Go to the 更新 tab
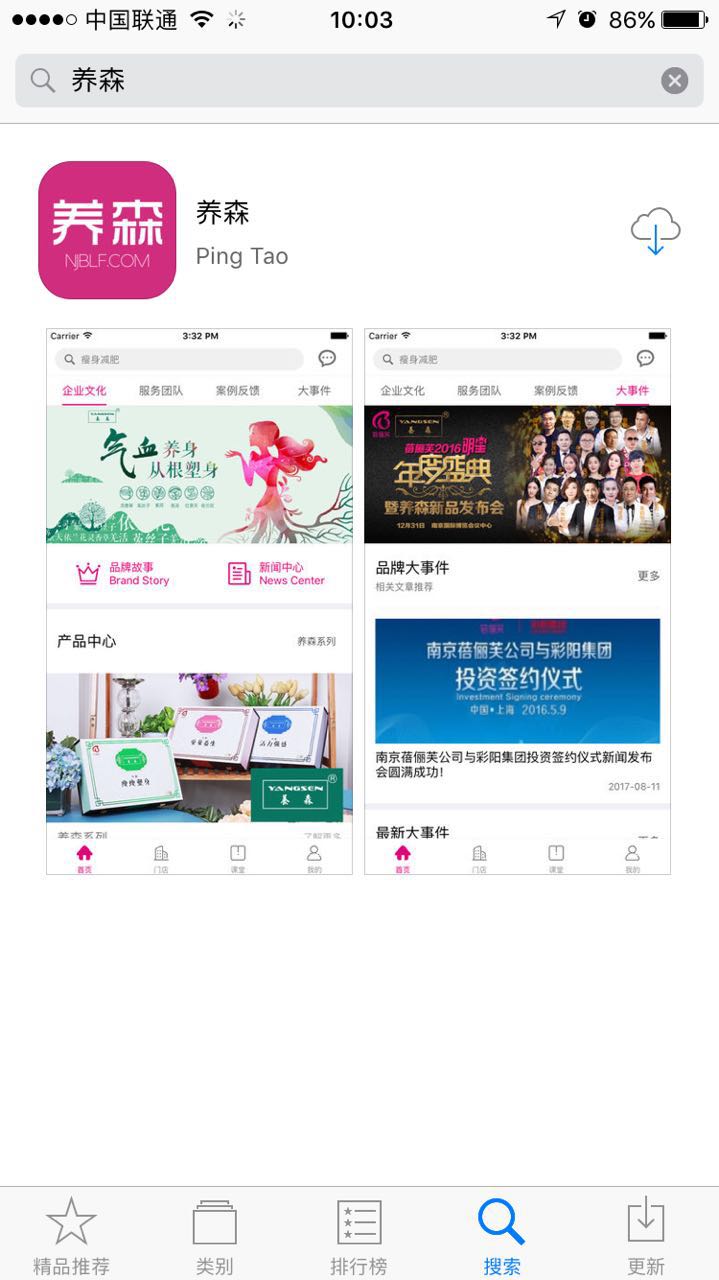The height and width of the screenshot is (1280, 719). pos(645,1236)
